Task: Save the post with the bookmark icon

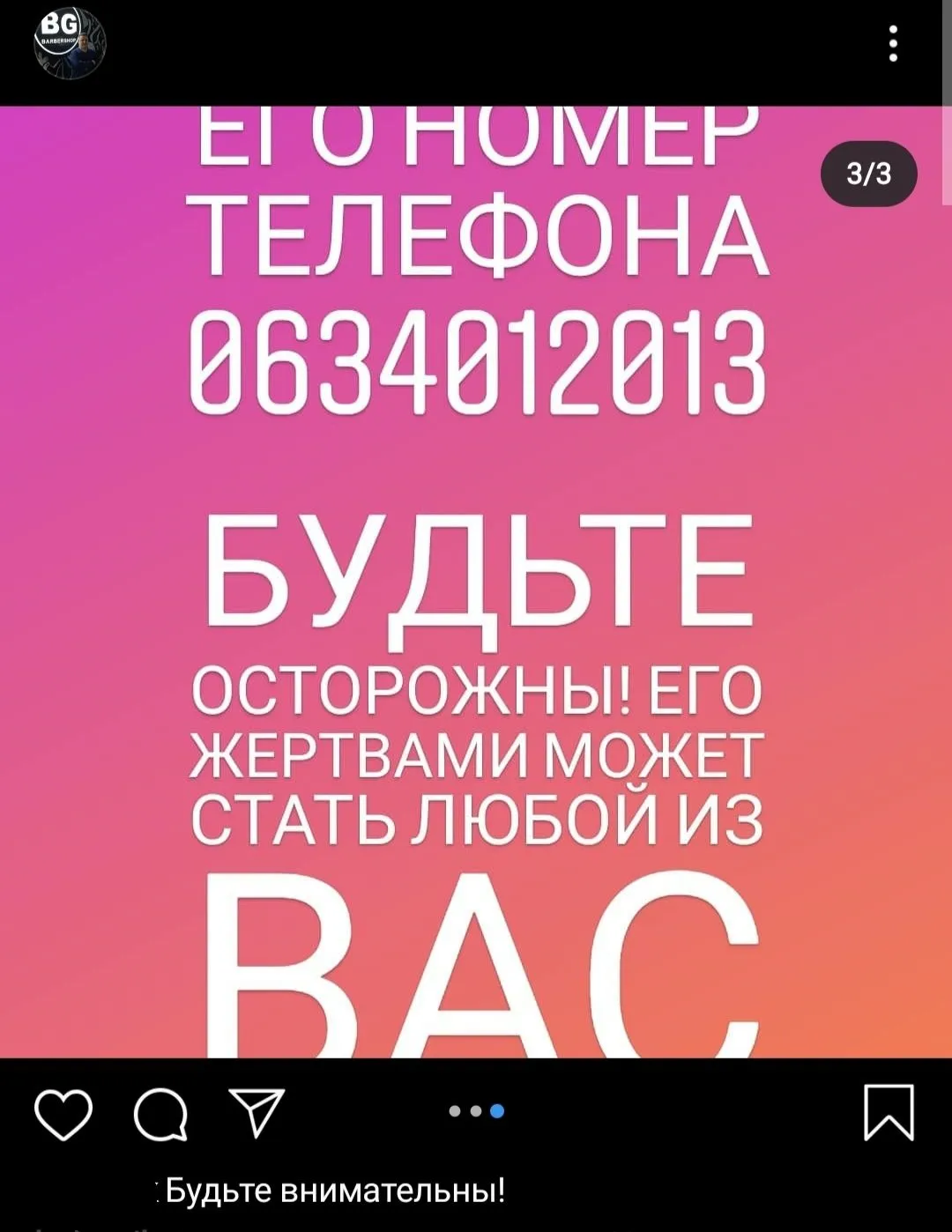Action: tap(889, 1112)
